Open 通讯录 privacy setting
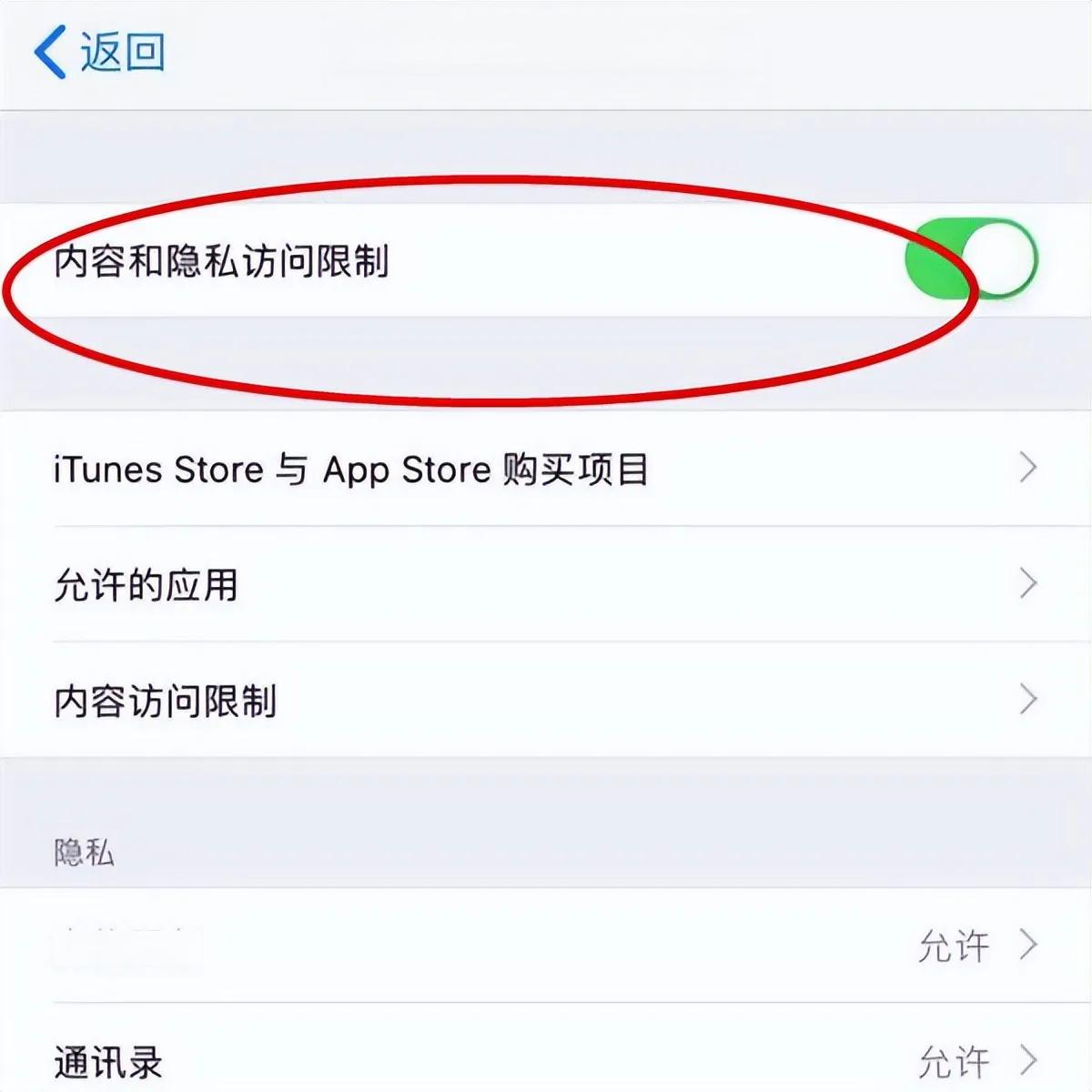Screen dimensions: 1092x1092 point(546,1061)
